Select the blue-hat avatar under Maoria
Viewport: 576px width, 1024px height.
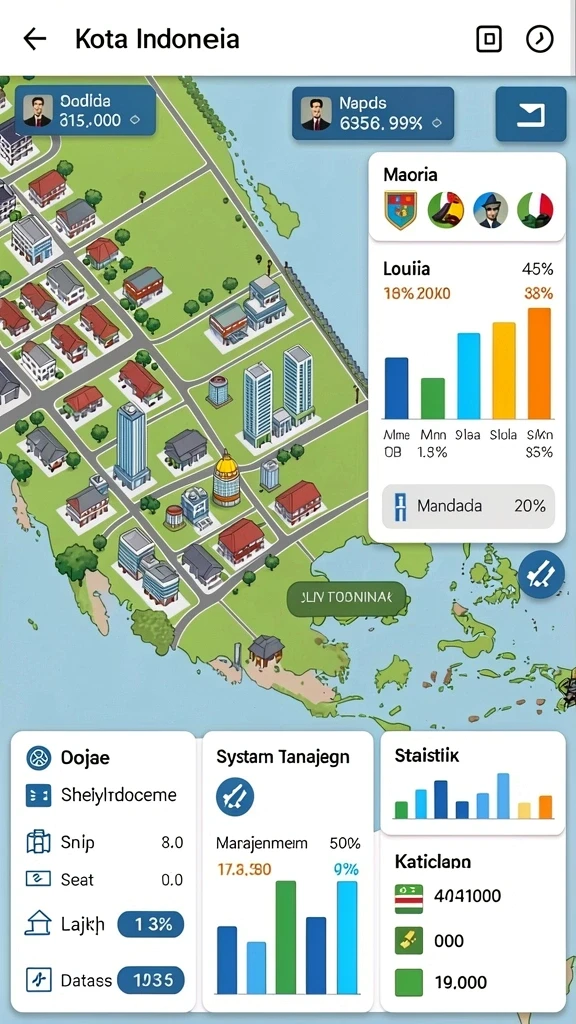(x=490, y=210)
